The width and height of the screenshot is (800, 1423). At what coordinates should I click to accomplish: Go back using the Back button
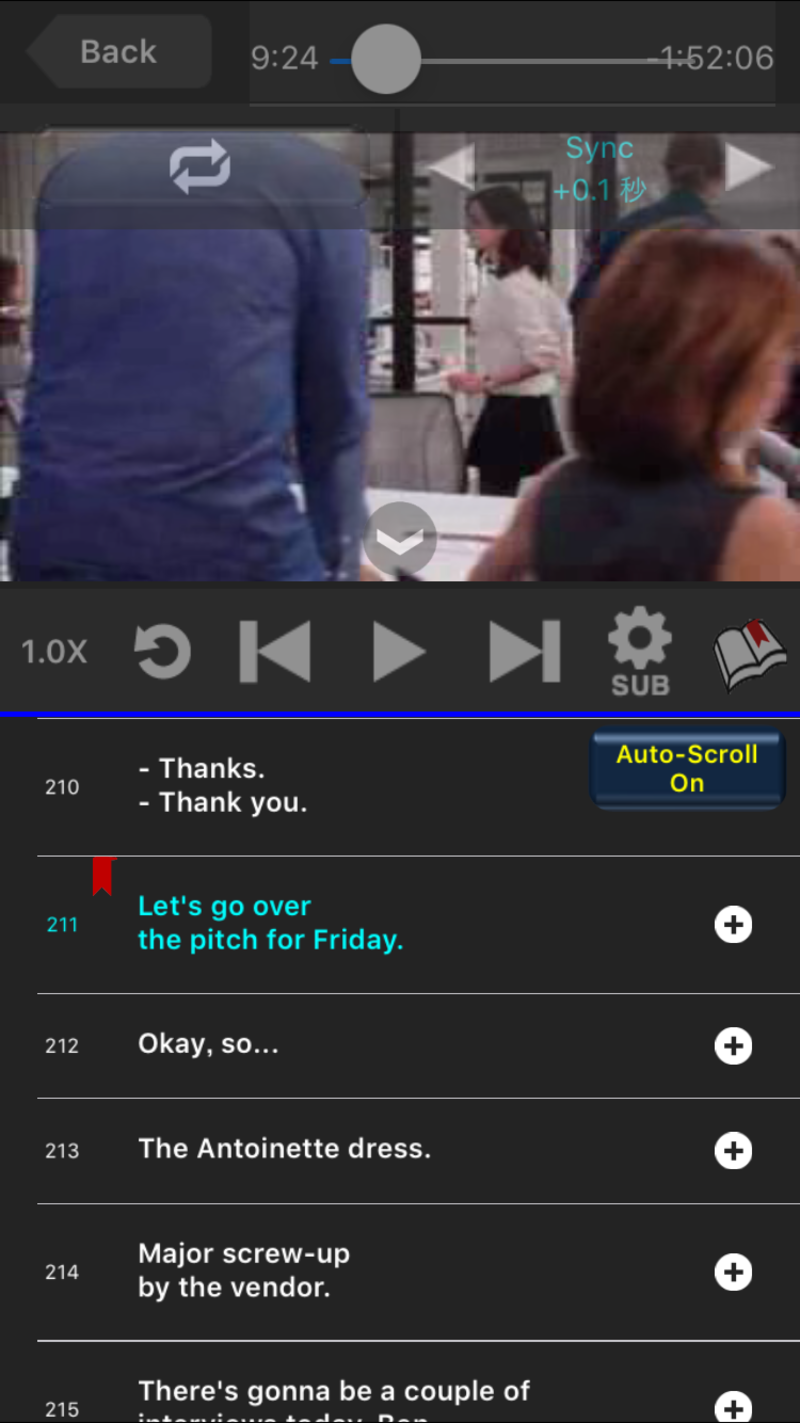119,52
